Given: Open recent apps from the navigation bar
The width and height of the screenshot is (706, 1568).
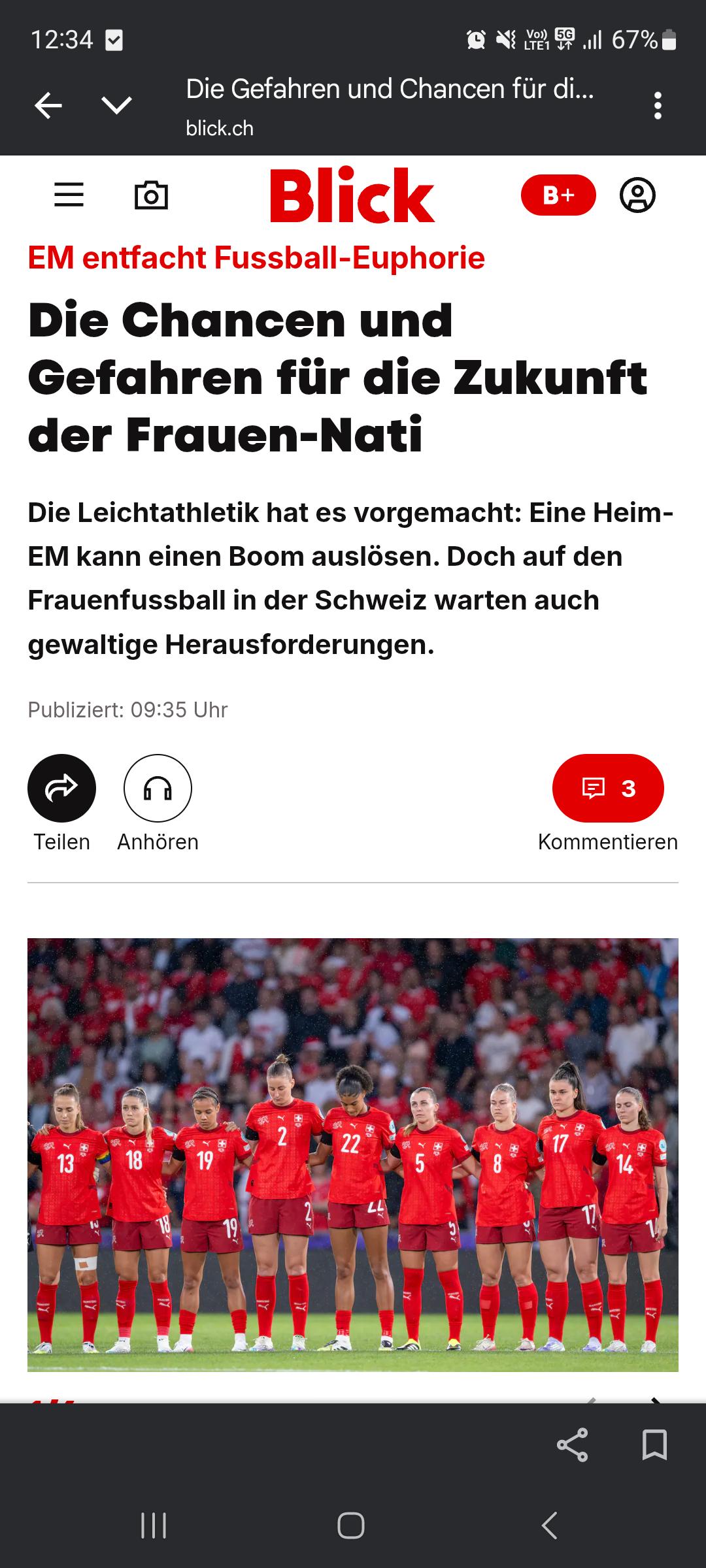Looking at the screenshot, I should (154, 1526).
